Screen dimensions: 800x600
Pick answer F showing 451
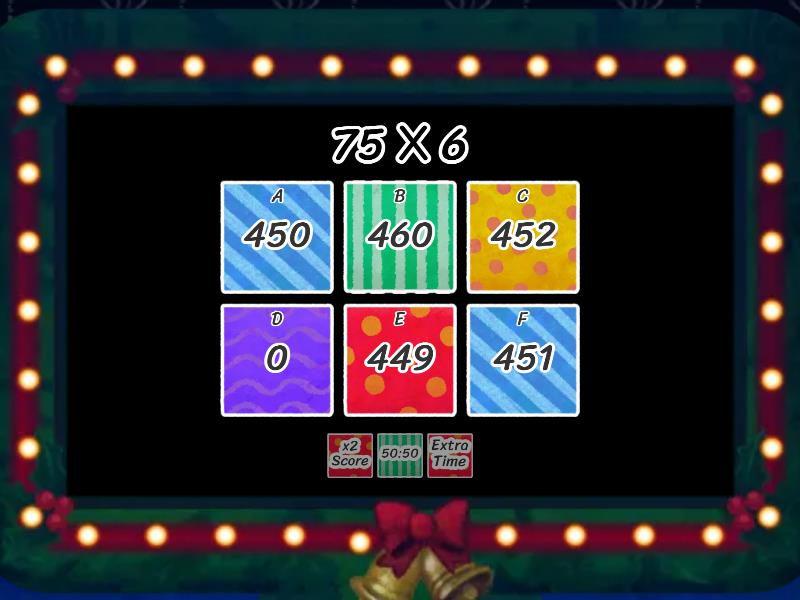click(x=523, y=360)
